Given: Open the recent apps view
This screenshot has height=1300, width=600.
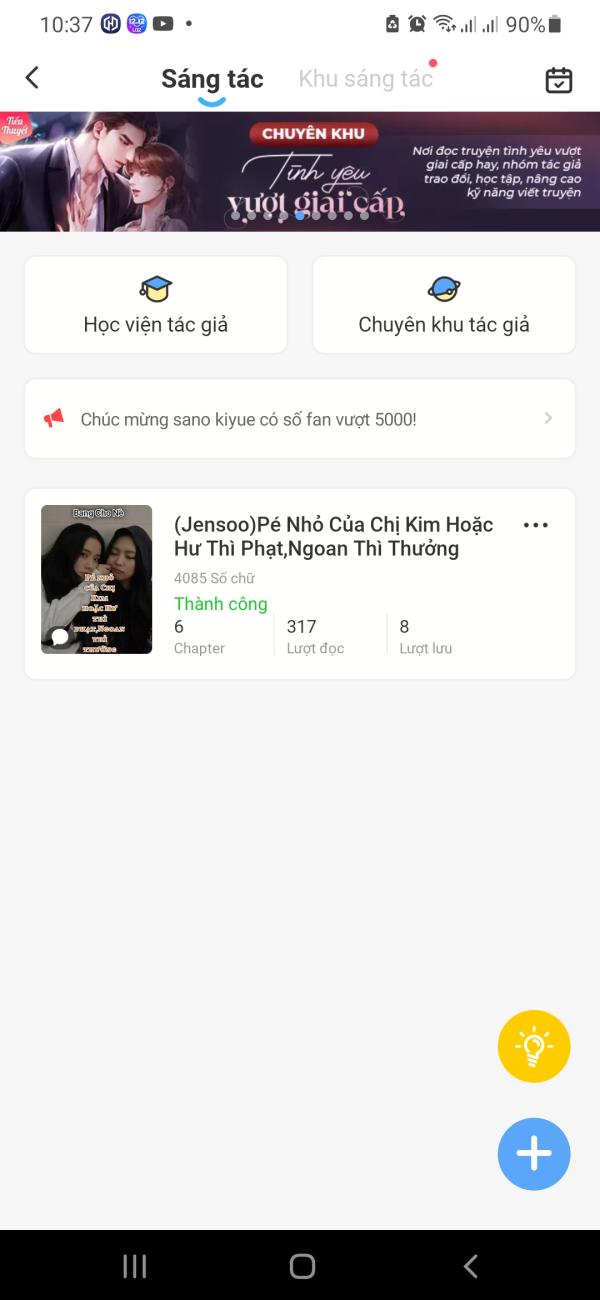Looking at the screenshot, I should point(135,1266).
